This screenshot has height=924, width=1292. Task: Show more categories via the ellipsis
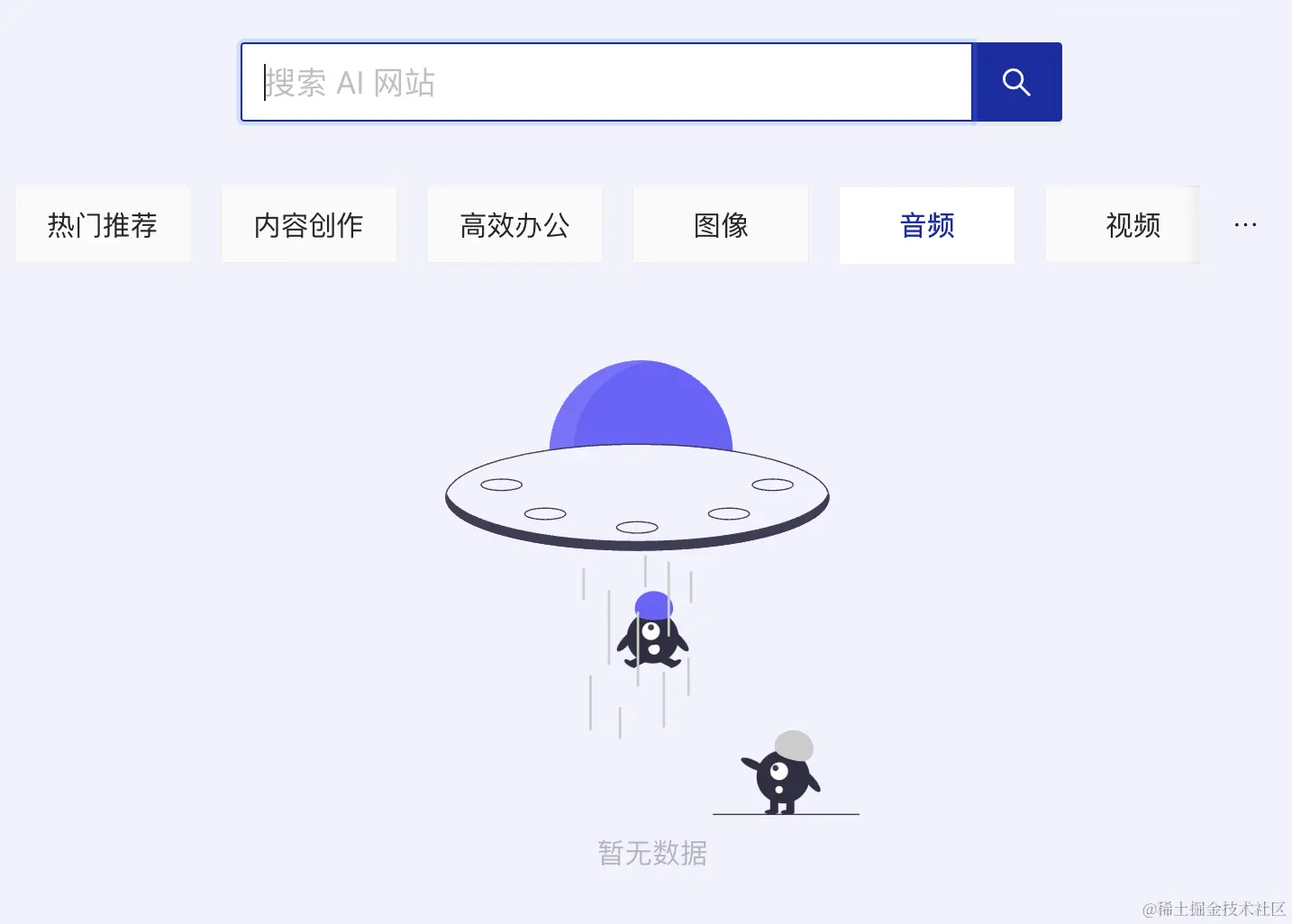click(x=1245, y=225)
